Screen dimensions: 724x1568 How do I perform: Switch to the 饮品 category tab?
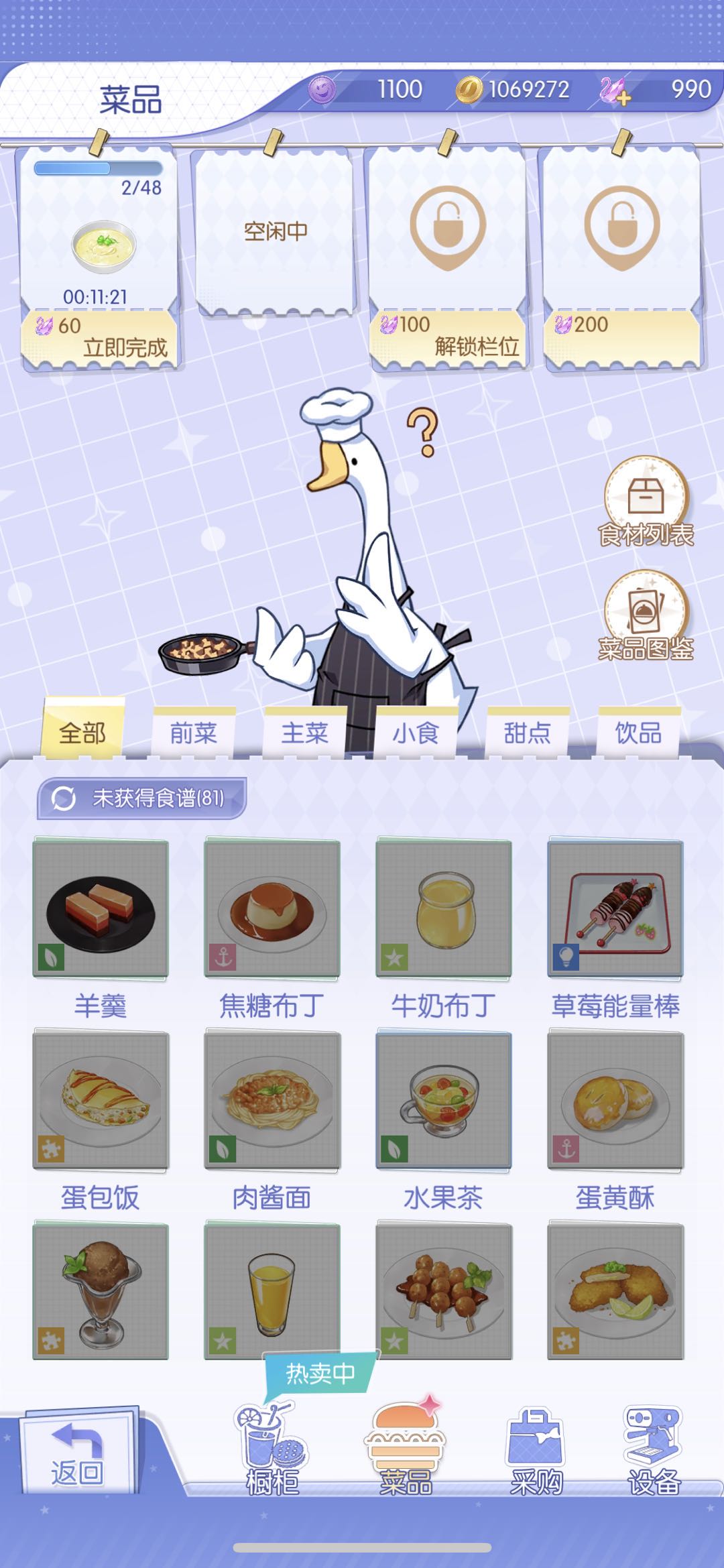pos(638,733)
